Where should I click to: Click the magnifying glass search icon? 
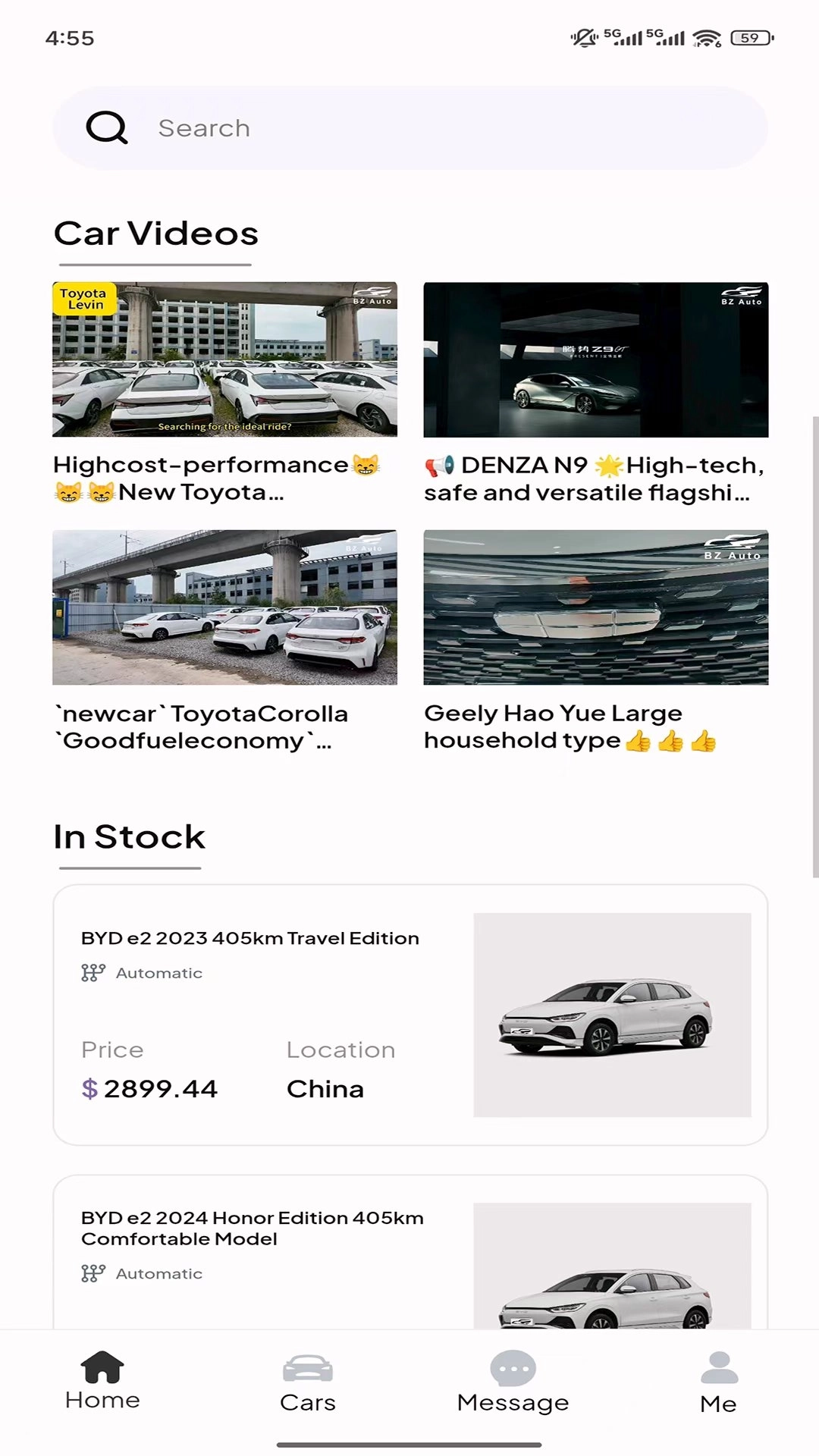(106, 127)
